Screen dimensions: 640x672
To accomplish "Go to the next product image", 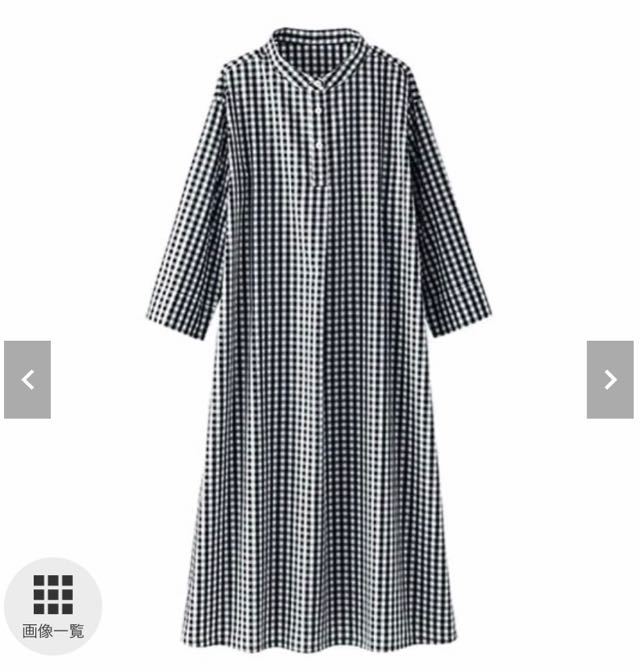I will click(x=610, y=380).
